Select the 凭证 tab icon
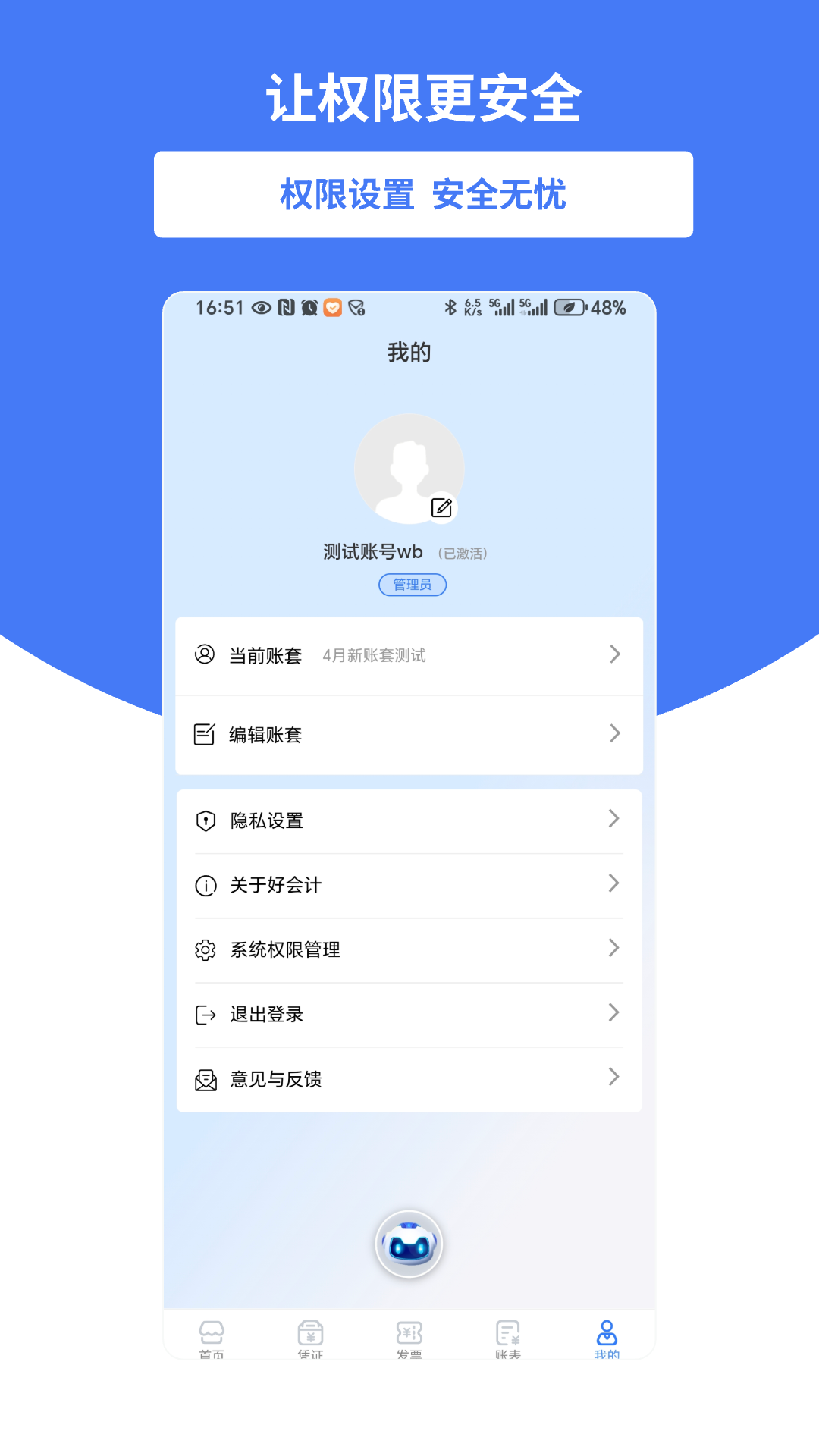This screenshot has height=1456, width=819. 310,1335
